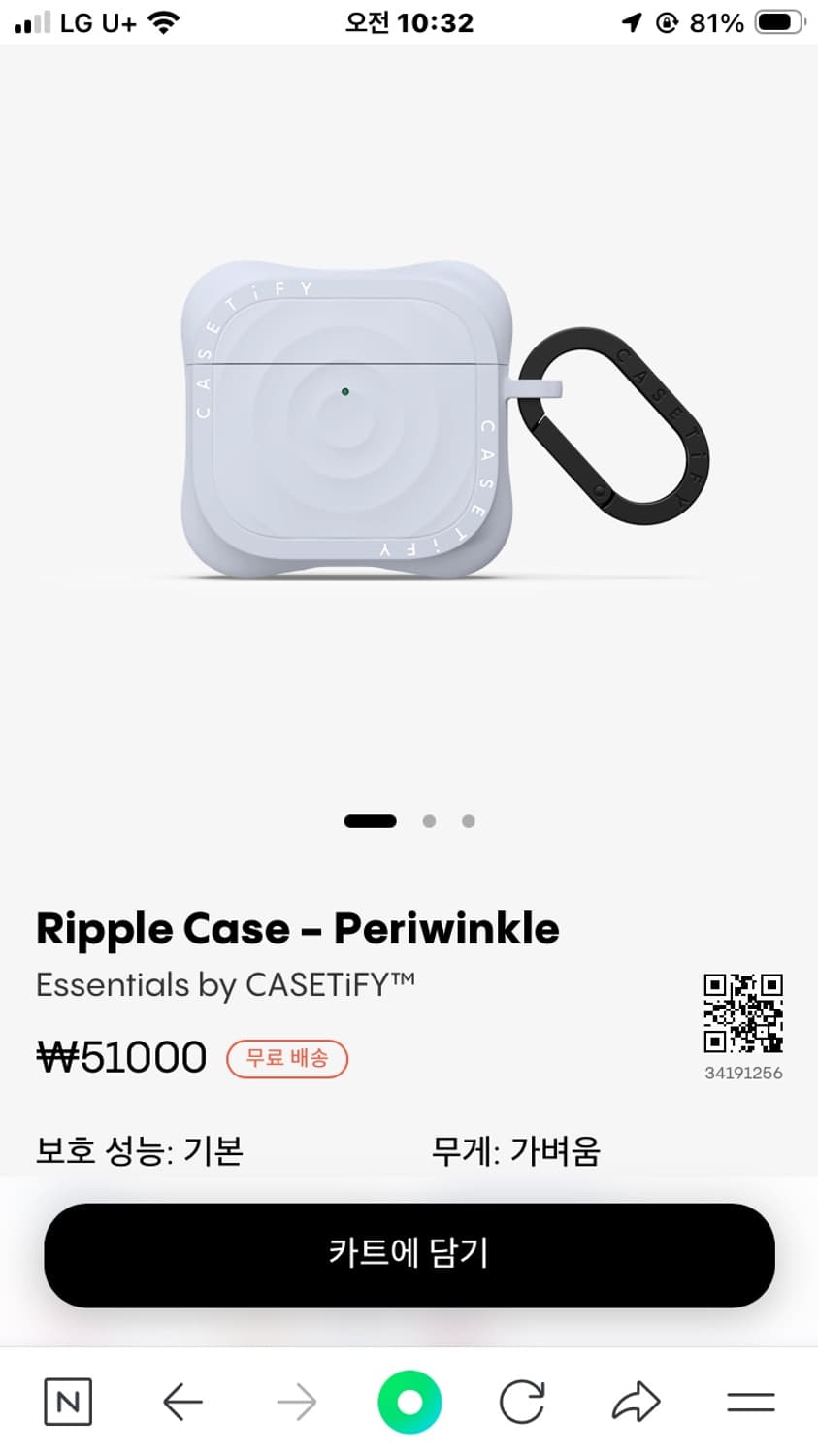Select the third carousel page dot
Screen dimensions: 818x1456
[x=469, y=820]
